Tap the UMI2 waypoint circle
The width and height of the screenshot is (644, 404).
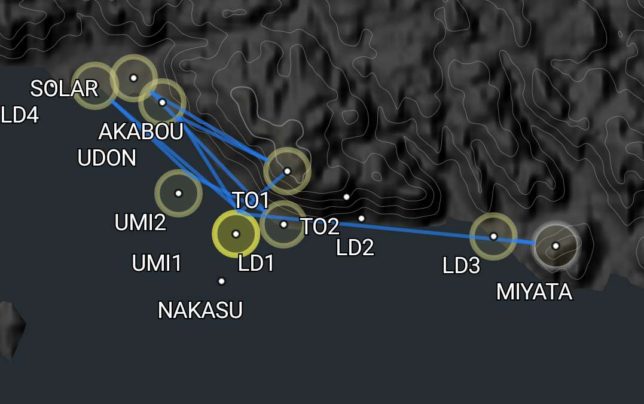(178, 193)
